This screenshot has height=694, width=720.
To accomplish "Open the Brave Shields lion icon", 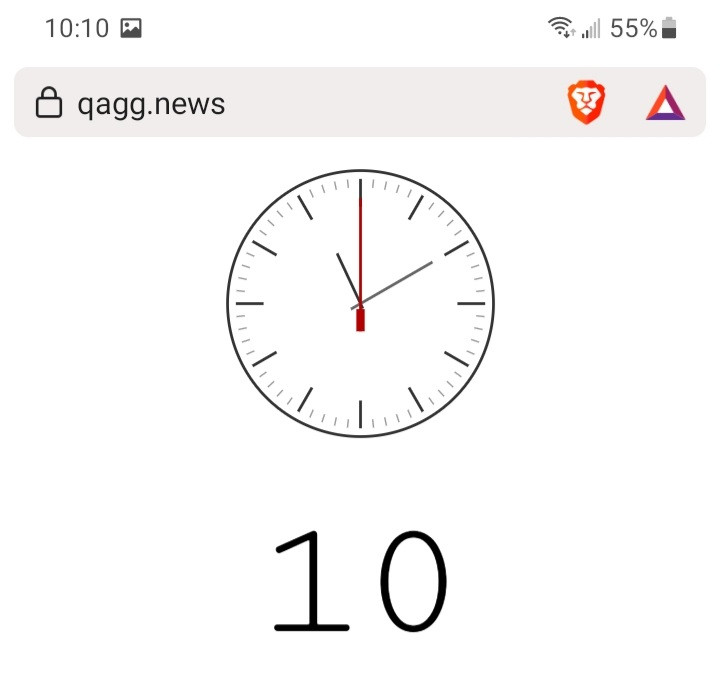I will 586,103.
